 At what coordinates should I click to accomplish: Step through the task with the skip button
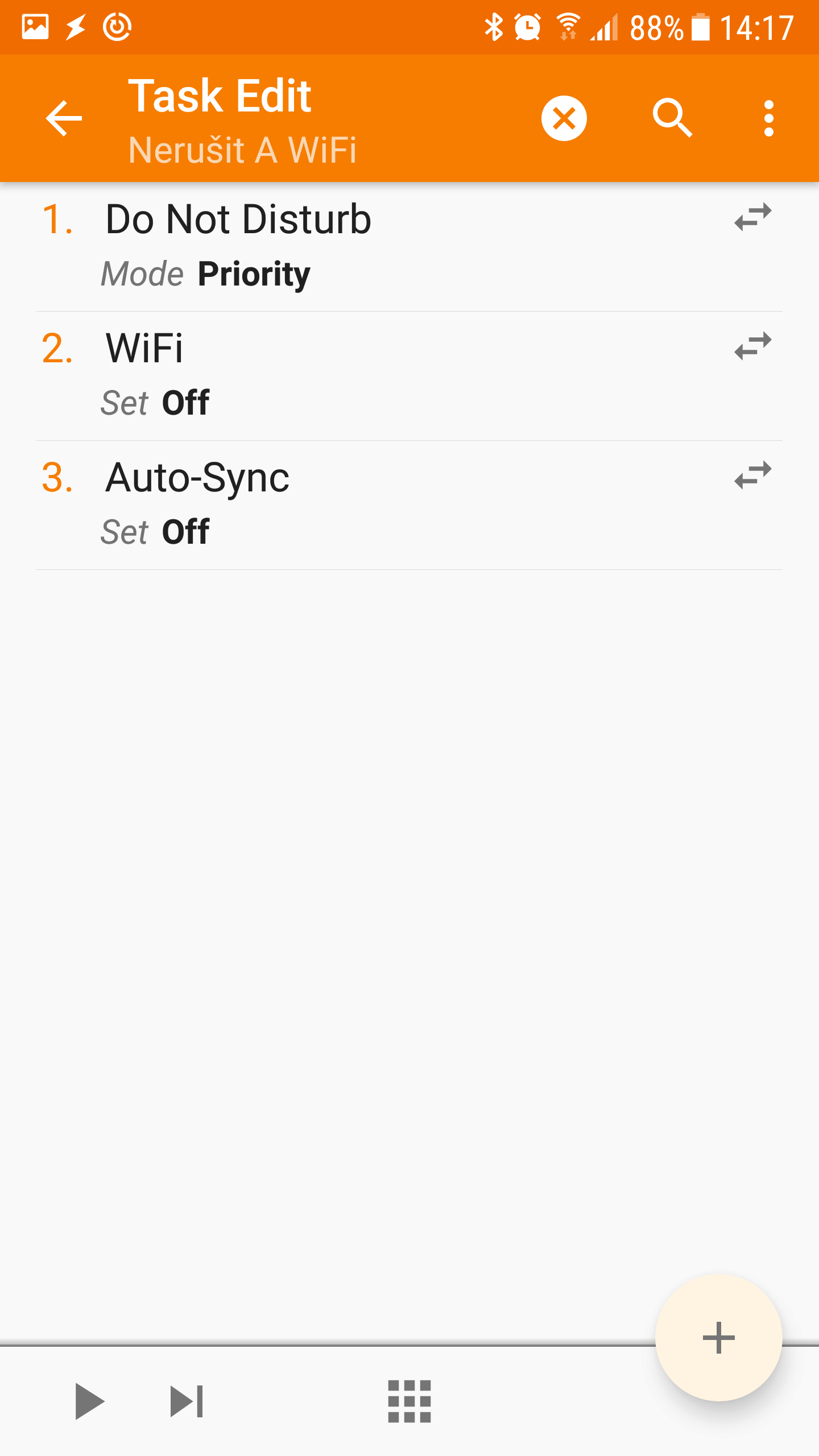pos(187,1401)
